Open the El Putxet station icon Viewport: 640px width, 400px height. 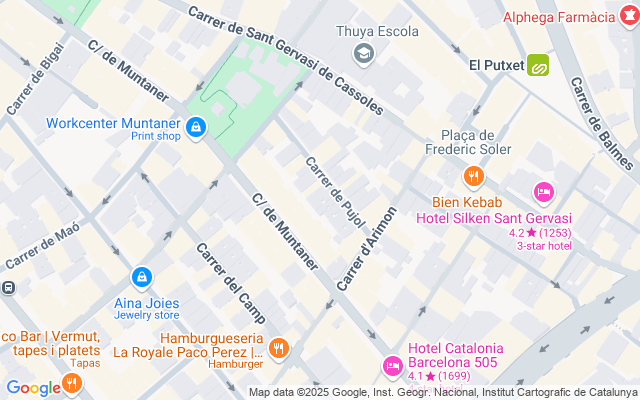click(x=538, y=65)
